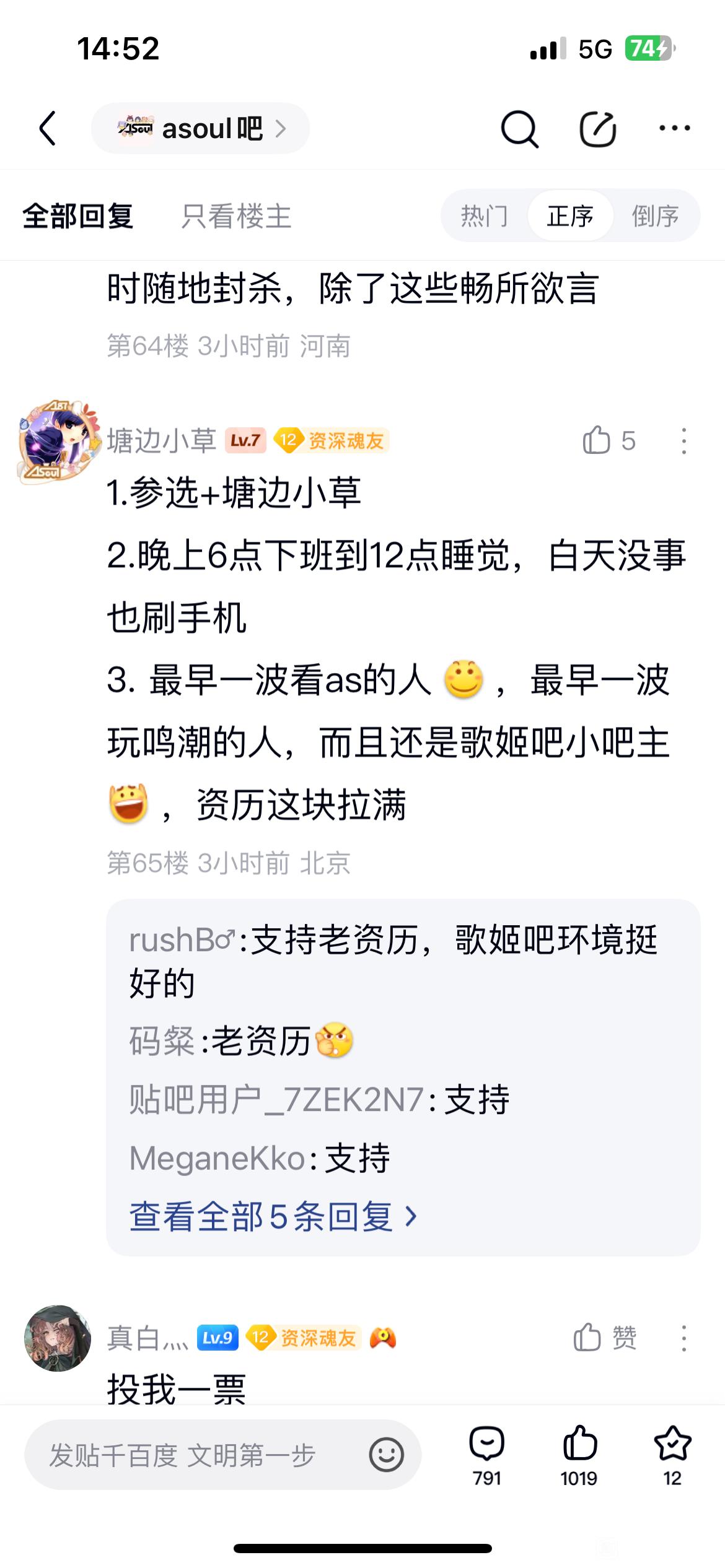The width and height of the screenshot is (725, 1568).
Task: Sort replies by 热门
Action: [x=484, y=216]
